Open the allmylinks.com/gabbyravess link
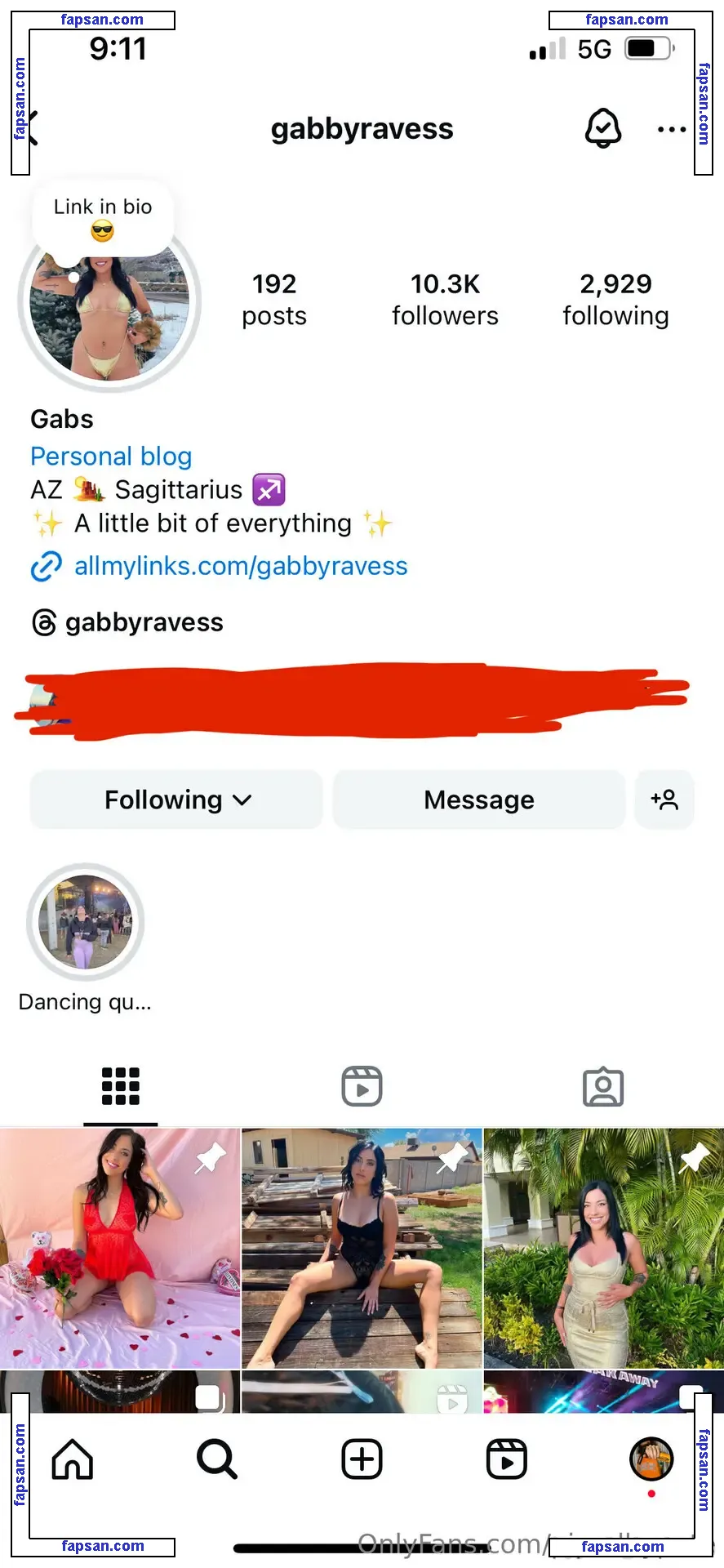Viewport: 724px width, 1568px height. tap(240, 566)
